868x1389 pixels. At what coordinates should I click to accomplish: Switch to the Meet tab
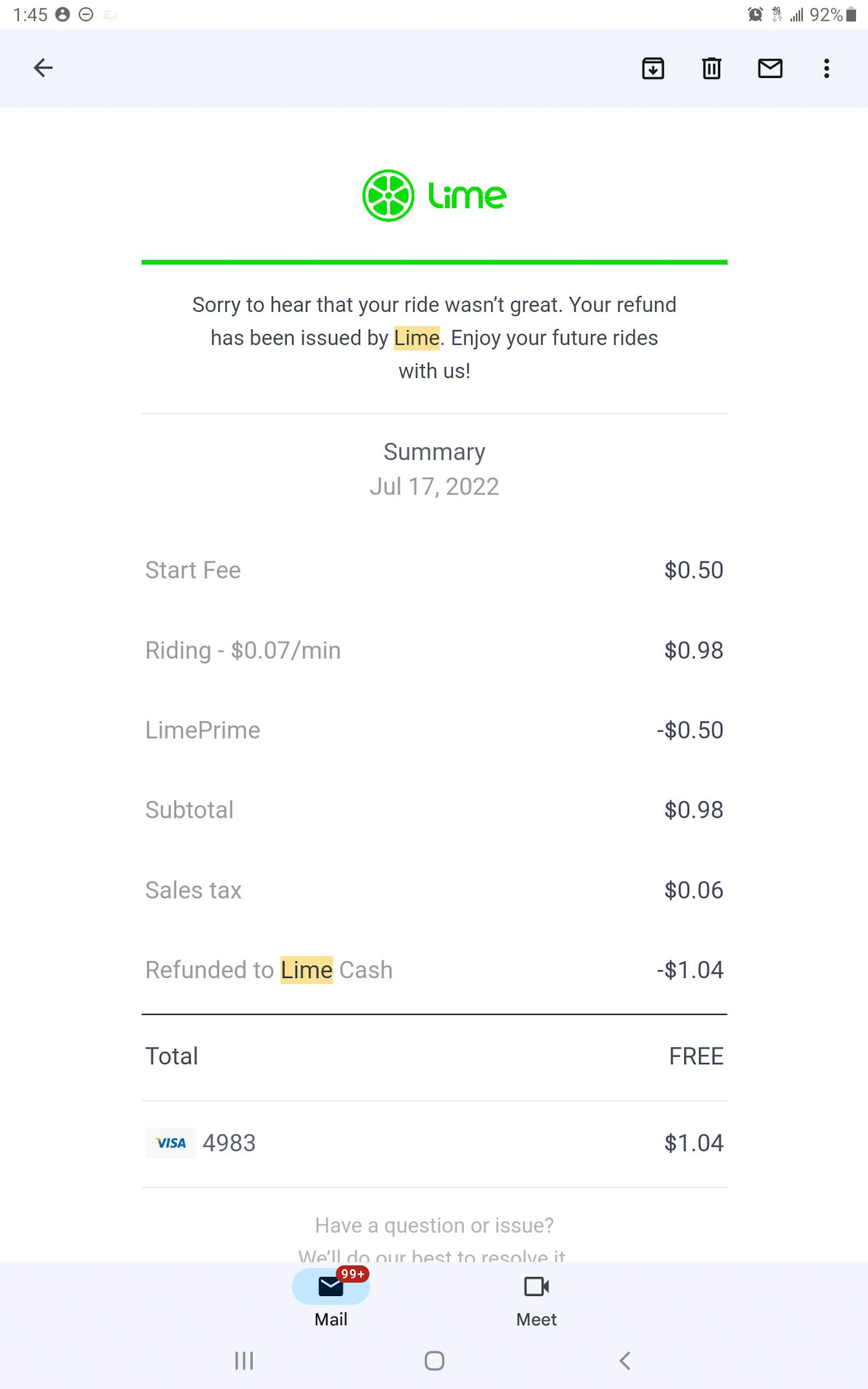click(x=536, y=1299)
